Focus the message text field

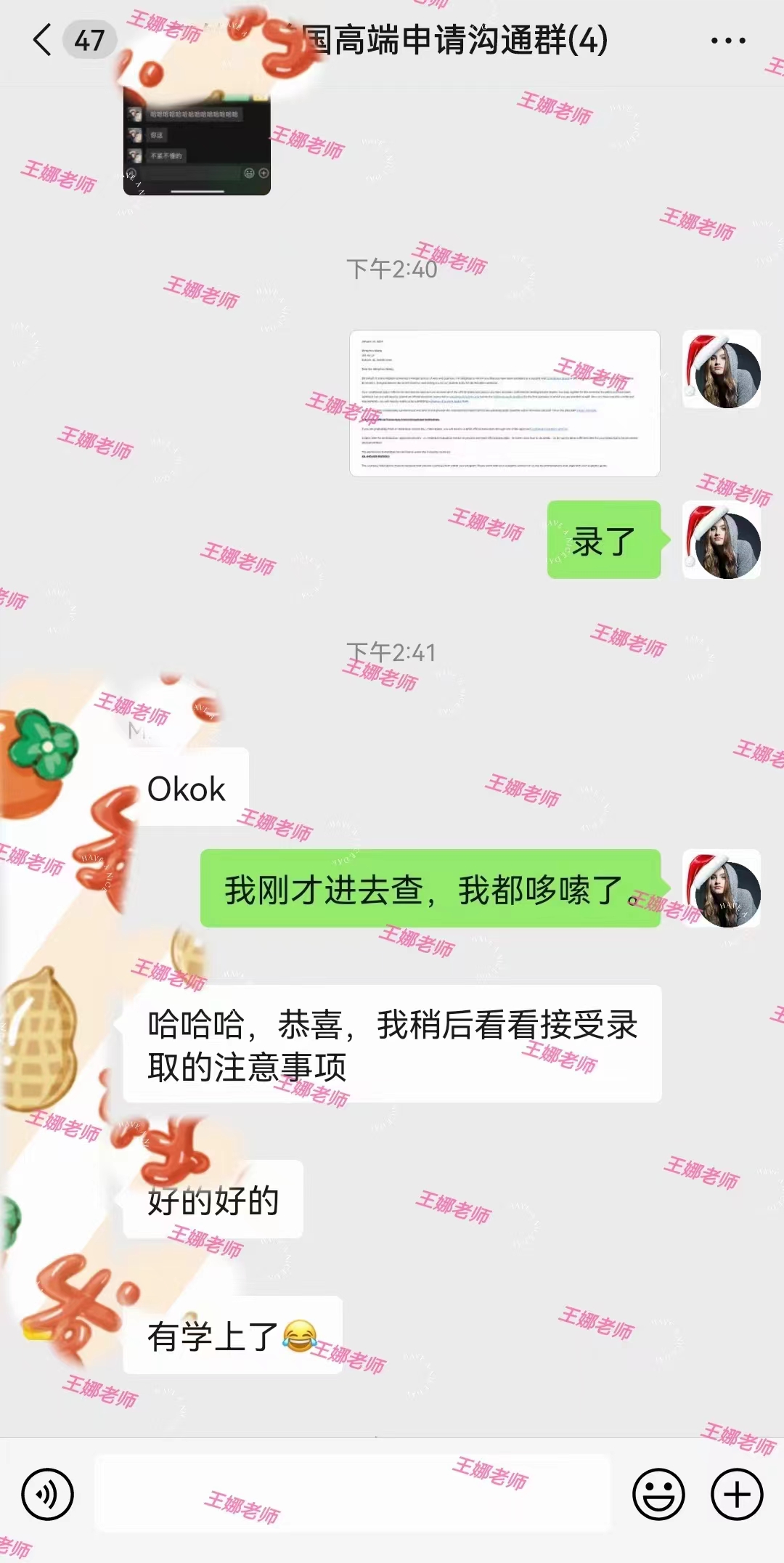click(x=353, y=1495)
